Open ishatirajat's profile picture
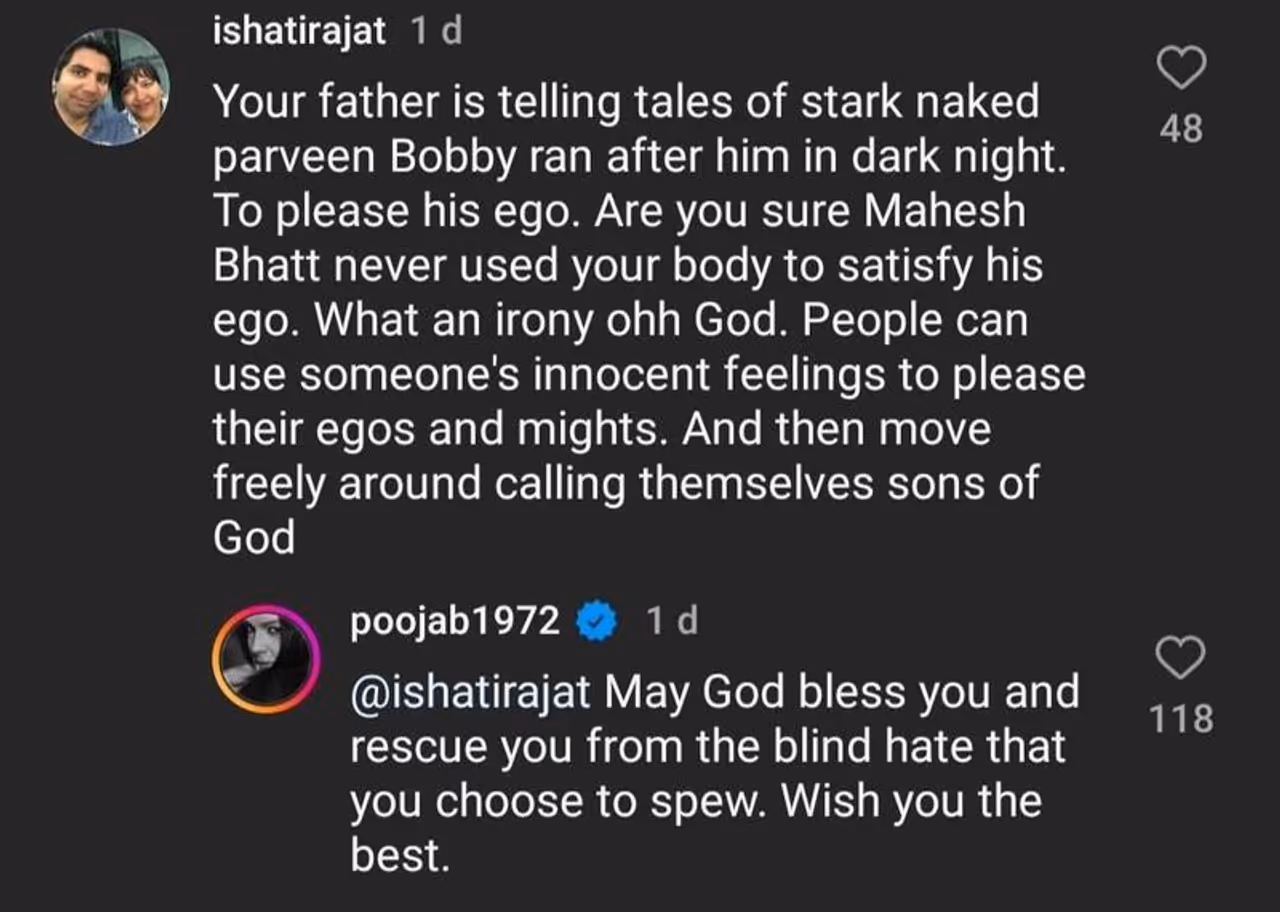Screen dimensions: 1280x912 [111, 88]
